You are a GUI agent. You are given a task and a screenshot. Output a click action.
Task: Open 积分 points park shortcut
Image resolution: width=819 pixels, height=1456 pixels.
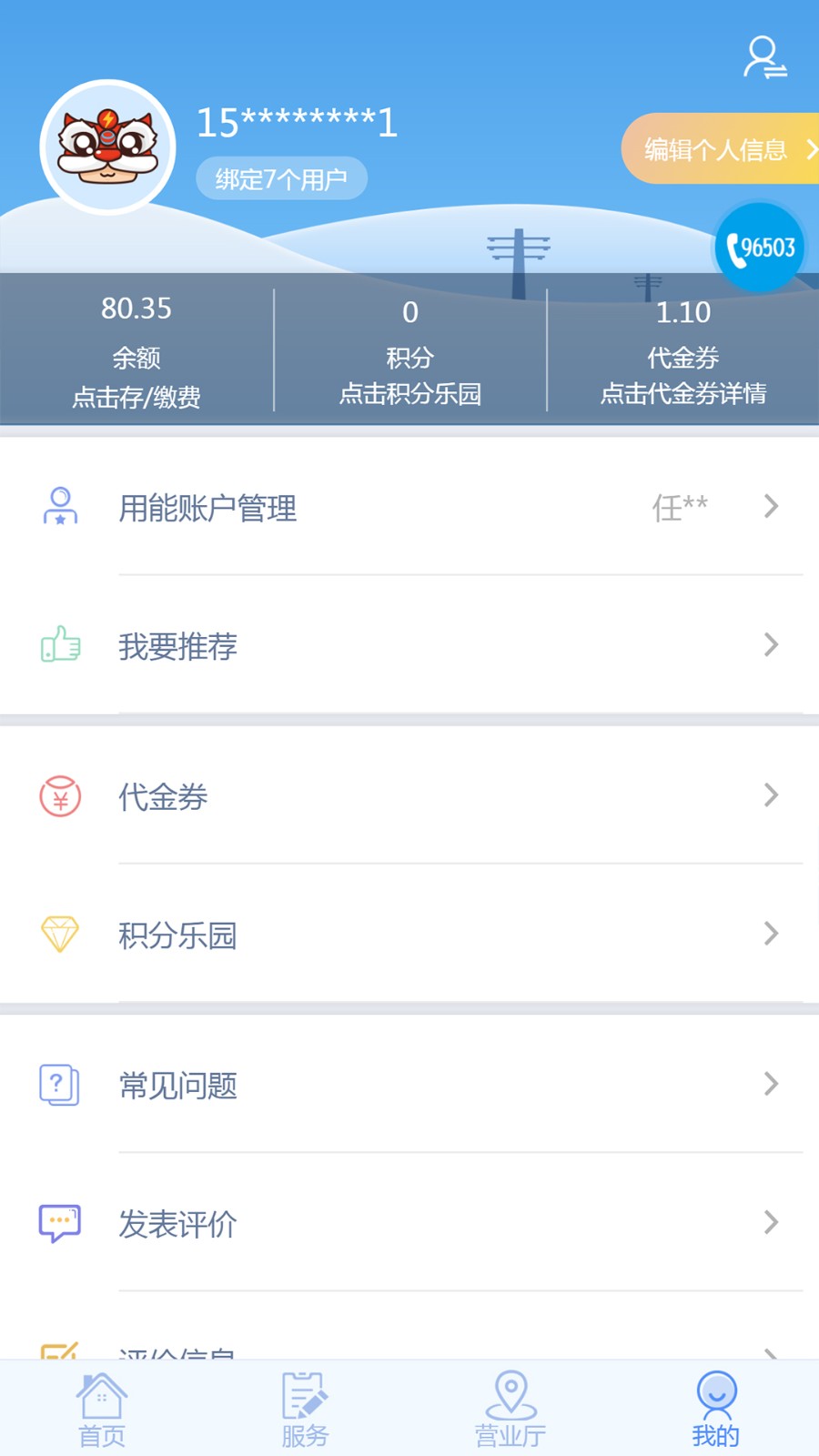(410, 352)
